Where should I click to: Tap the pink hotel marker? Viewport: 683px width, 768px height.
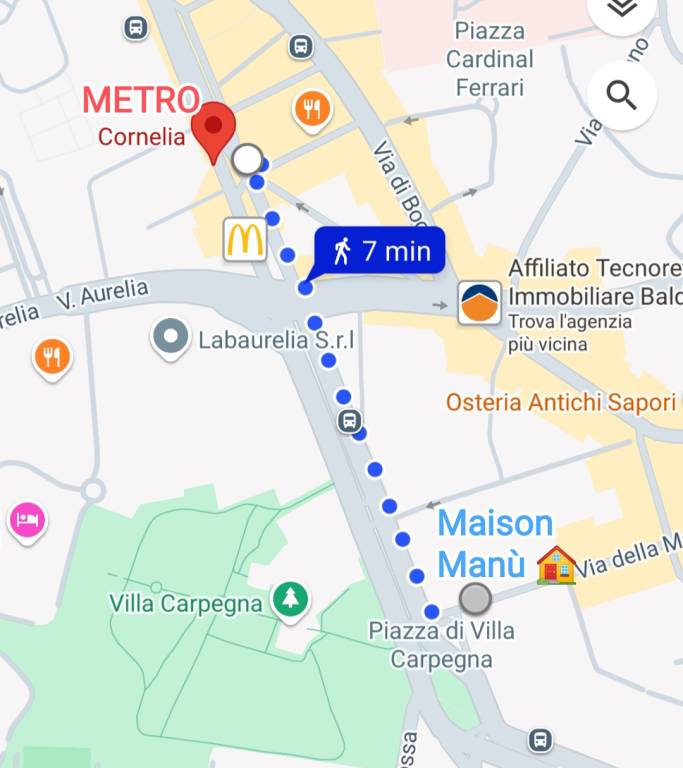pos(27,520)
